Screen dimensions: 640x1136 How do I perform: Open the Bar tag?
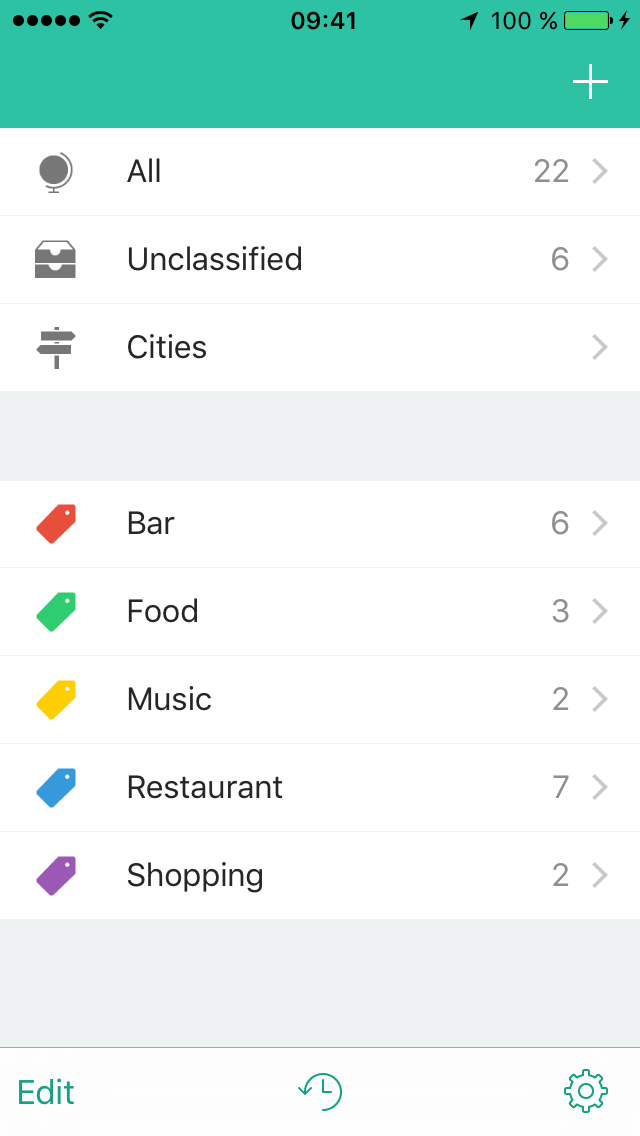(x=320, y=524)
